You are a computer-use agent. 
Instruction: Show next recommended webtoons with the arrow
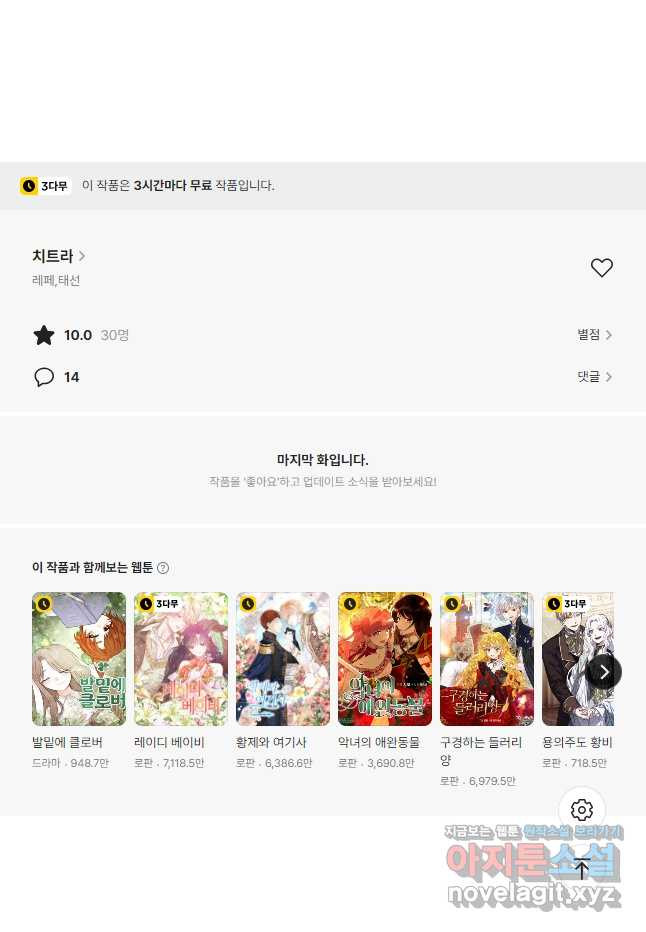603,671
